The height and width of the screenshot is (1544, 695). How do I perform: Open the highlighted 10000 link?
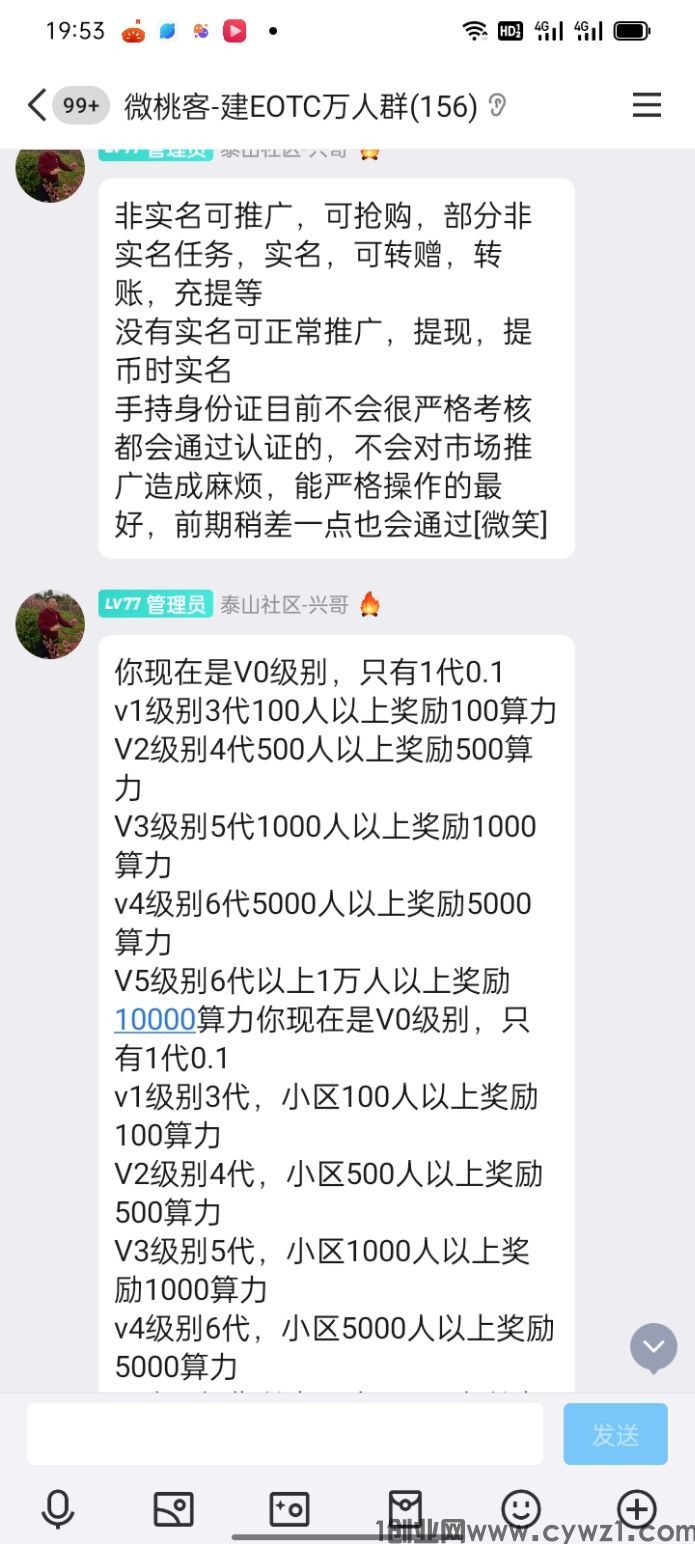[154, 1019]
